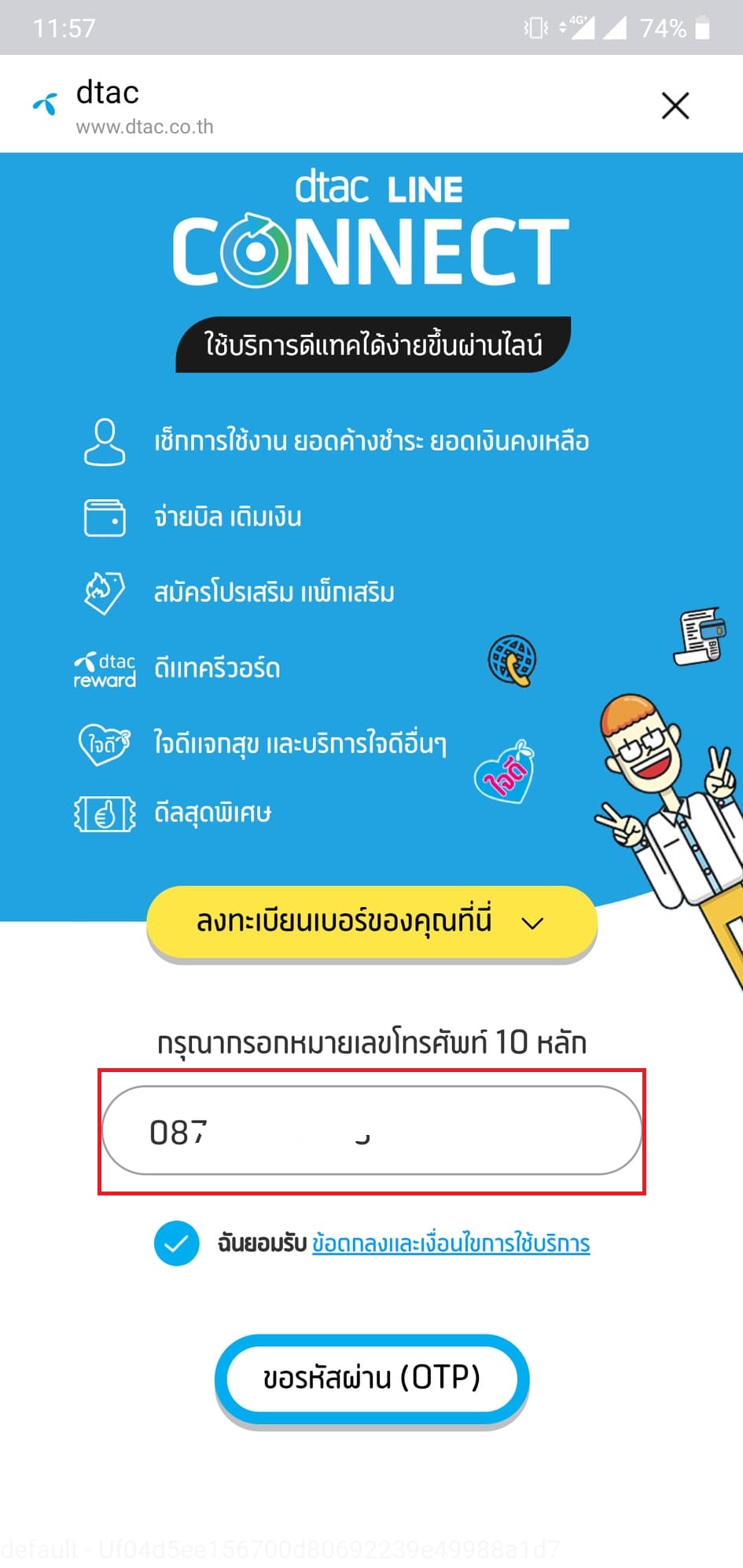Expand the yellow ลงทะเบียนเบอร์ของคุณที่นี่ button
This screenshot has height=1568, width=743.
tap(371, 921)
